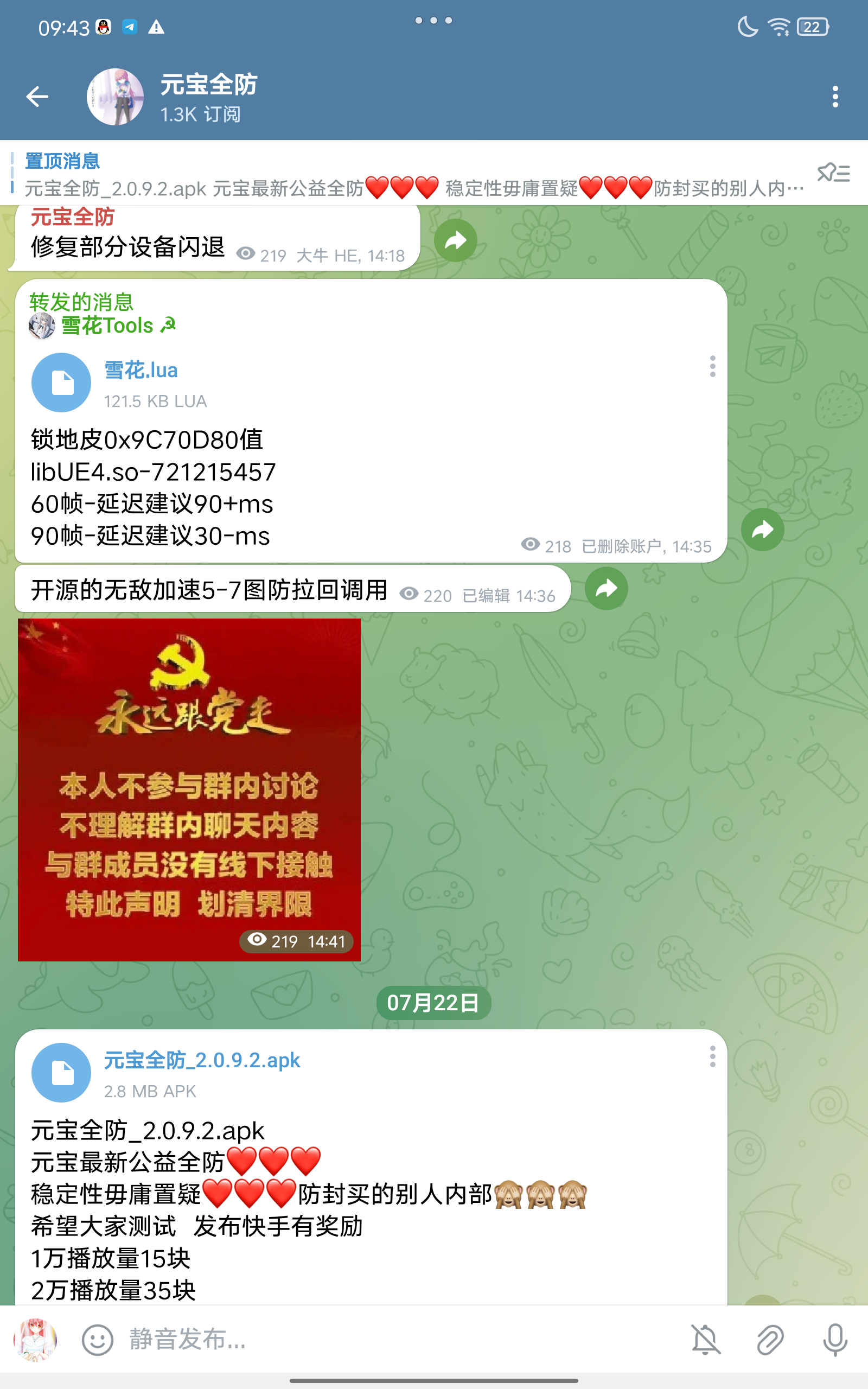Jump to the pinned message 置顶消息
868x1389 pixels.
[402, 173]
